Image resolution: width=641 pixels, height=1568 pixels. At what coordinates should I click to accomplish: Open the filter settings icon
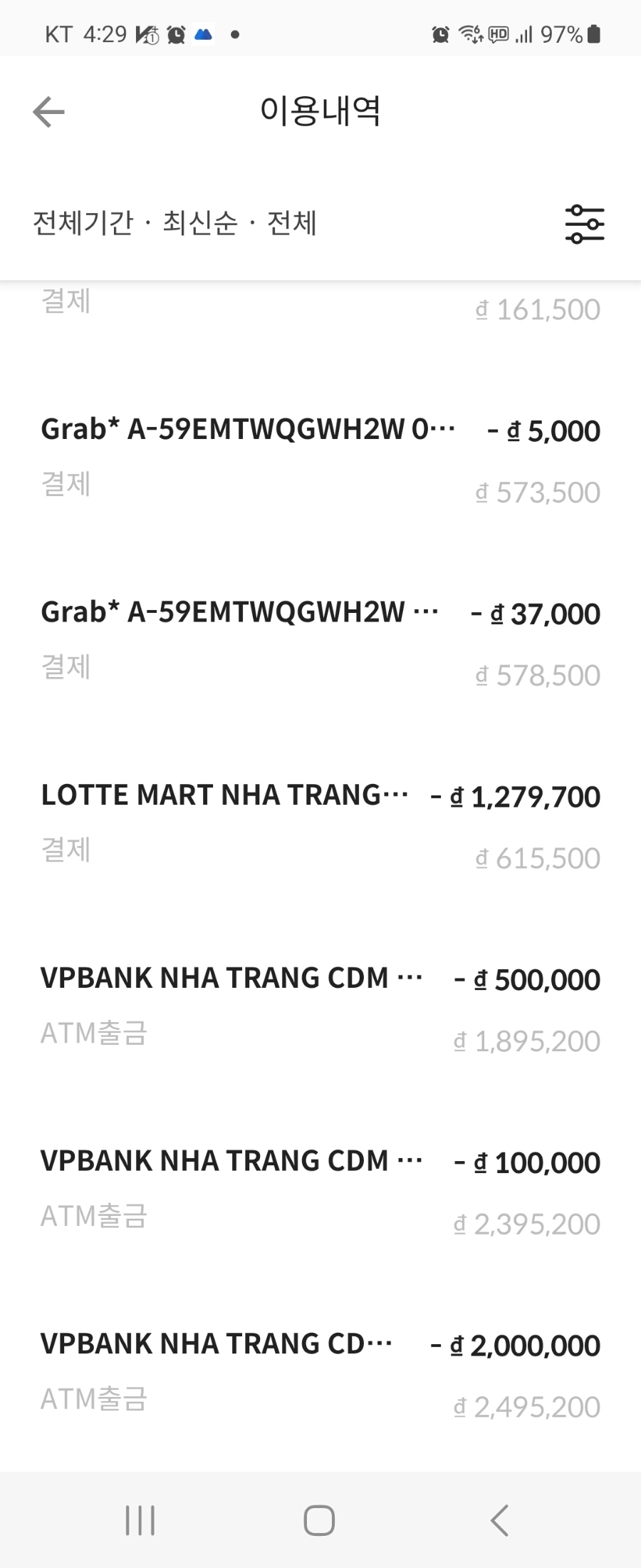(584, 224)
